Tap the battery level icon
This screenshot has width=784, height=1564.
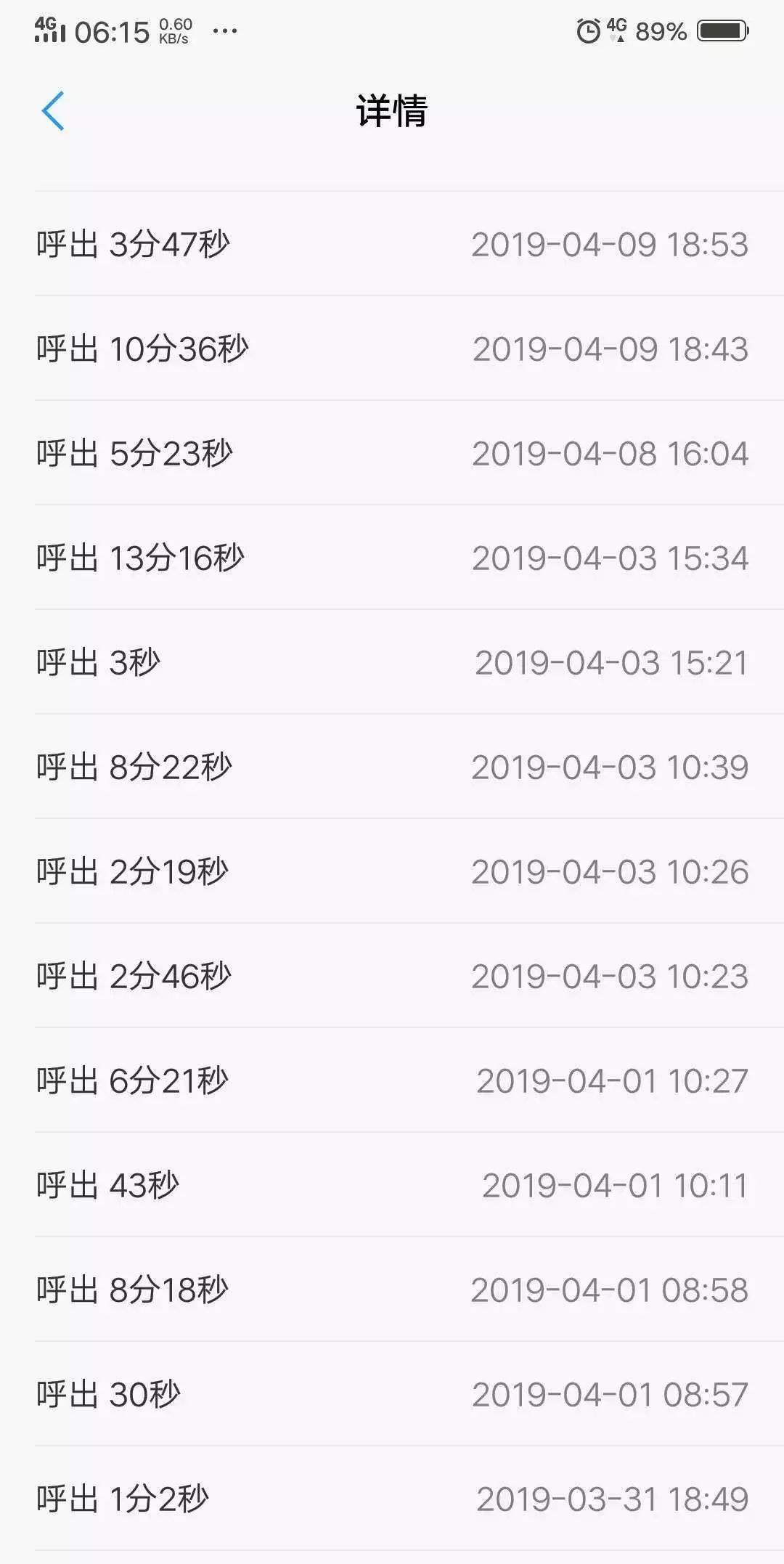[722, 29]
